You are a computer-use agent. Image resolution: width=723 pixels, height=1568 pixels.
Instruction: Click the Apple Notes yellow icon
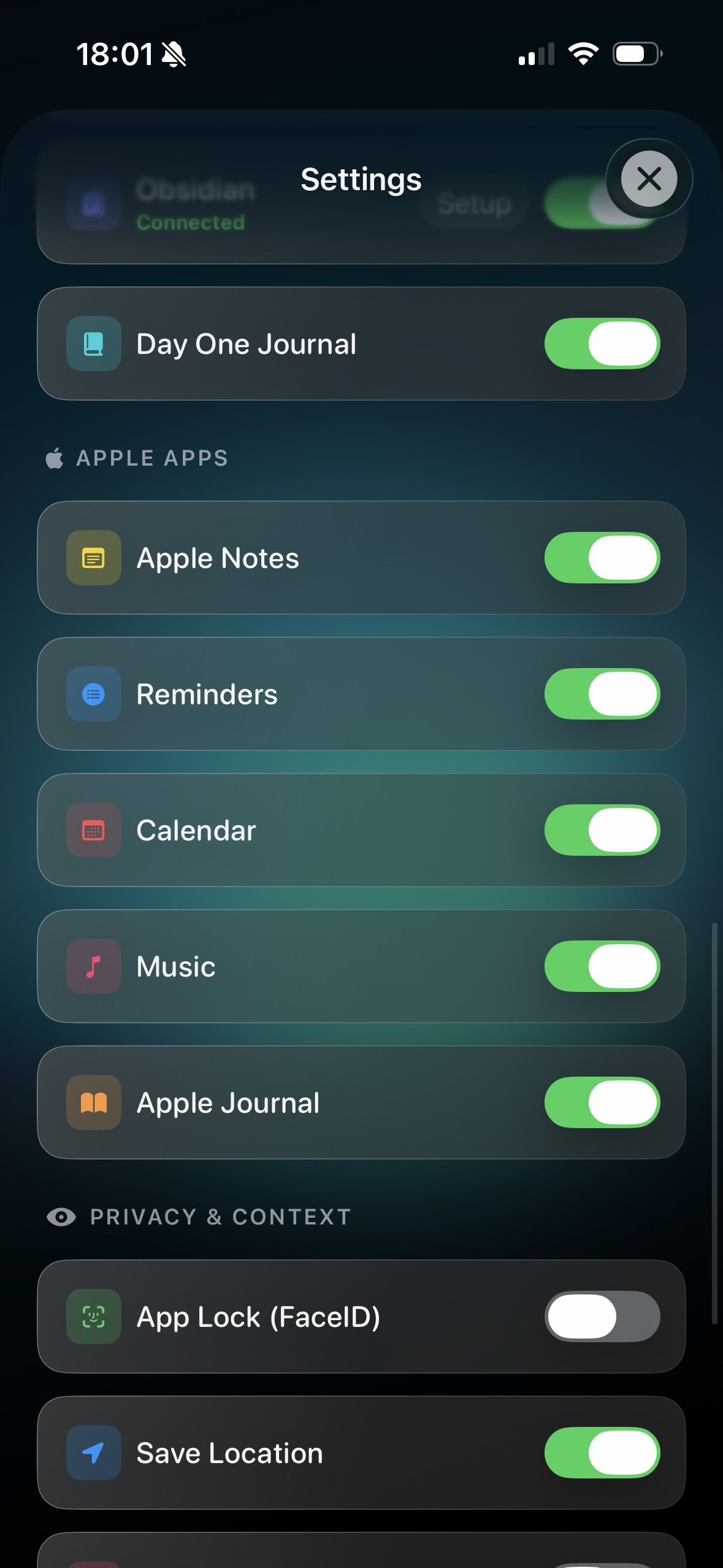tap(93, 557)
